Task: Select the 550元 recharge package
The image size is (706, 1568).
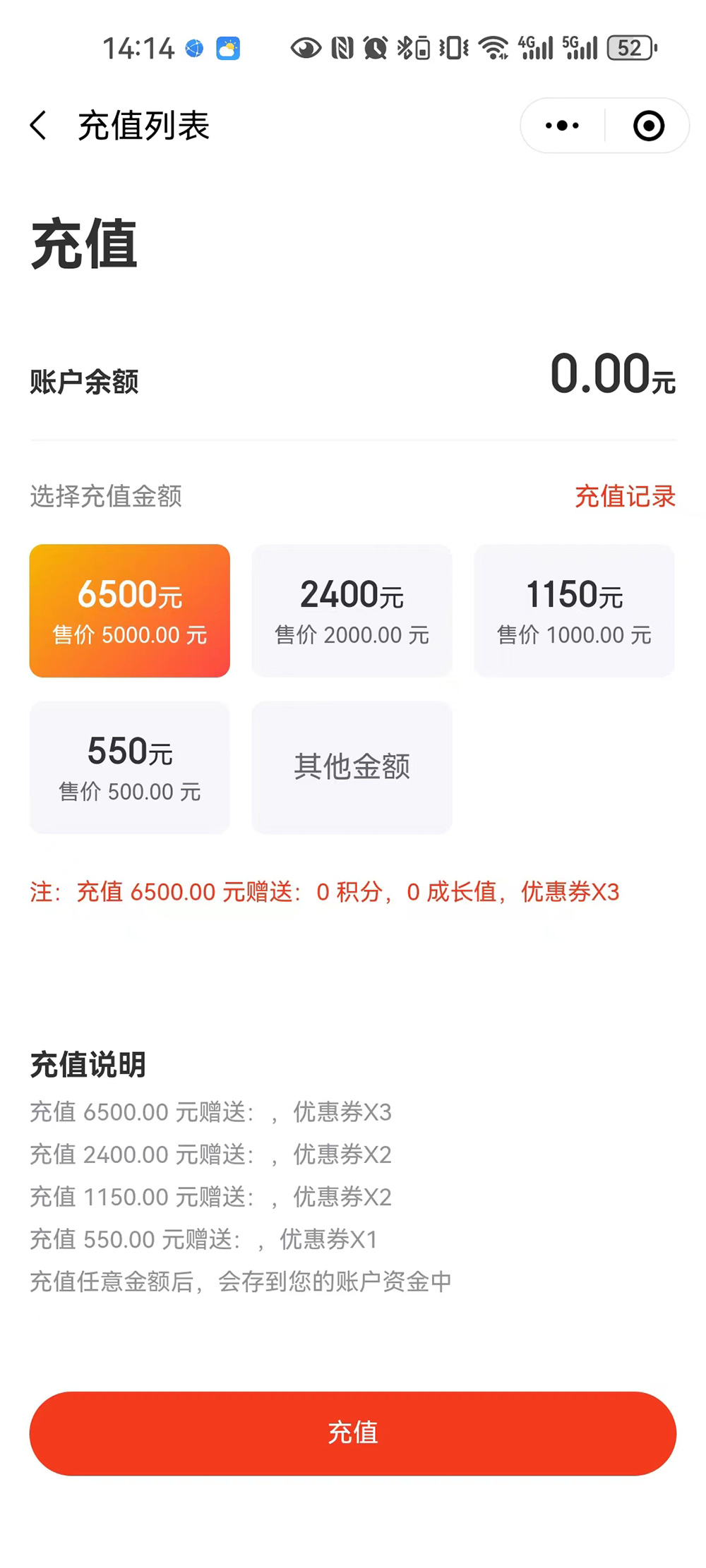Action: (x=130, y=767)
